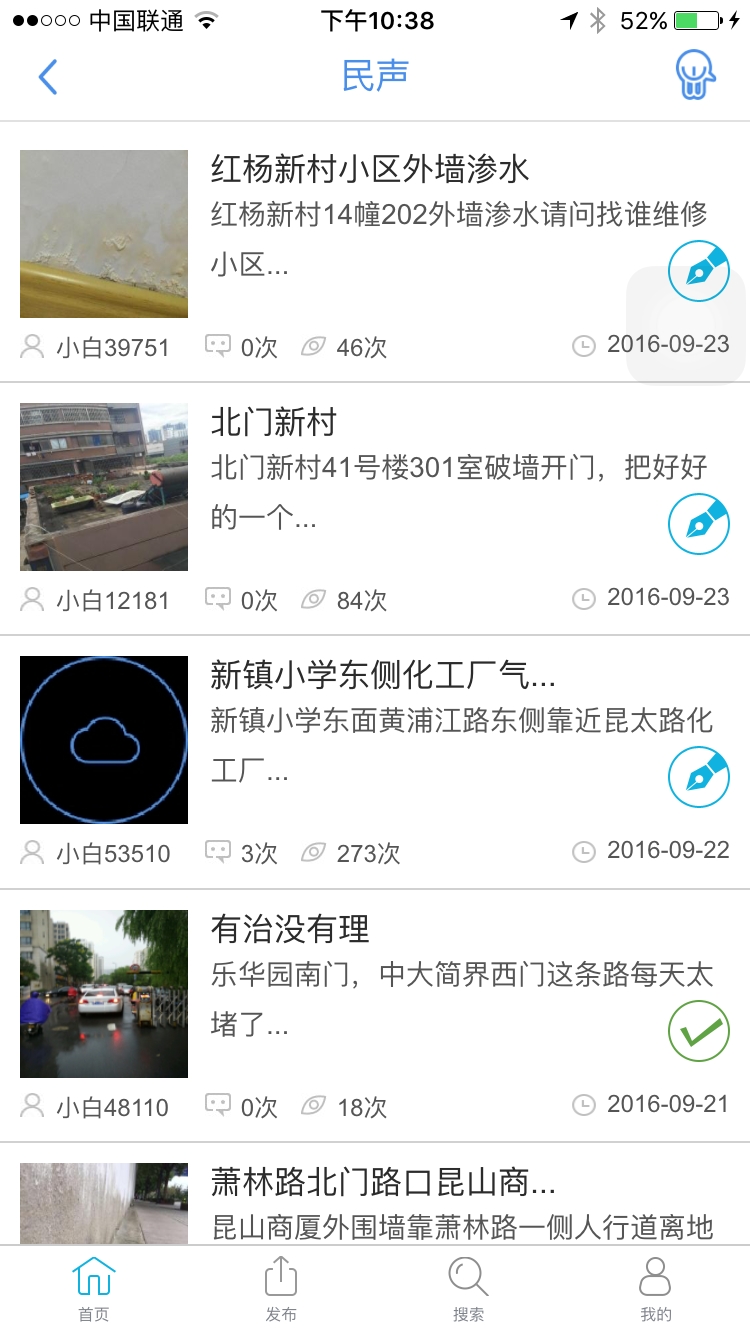Open the 有治没有理 post

(x=290, y=930)
